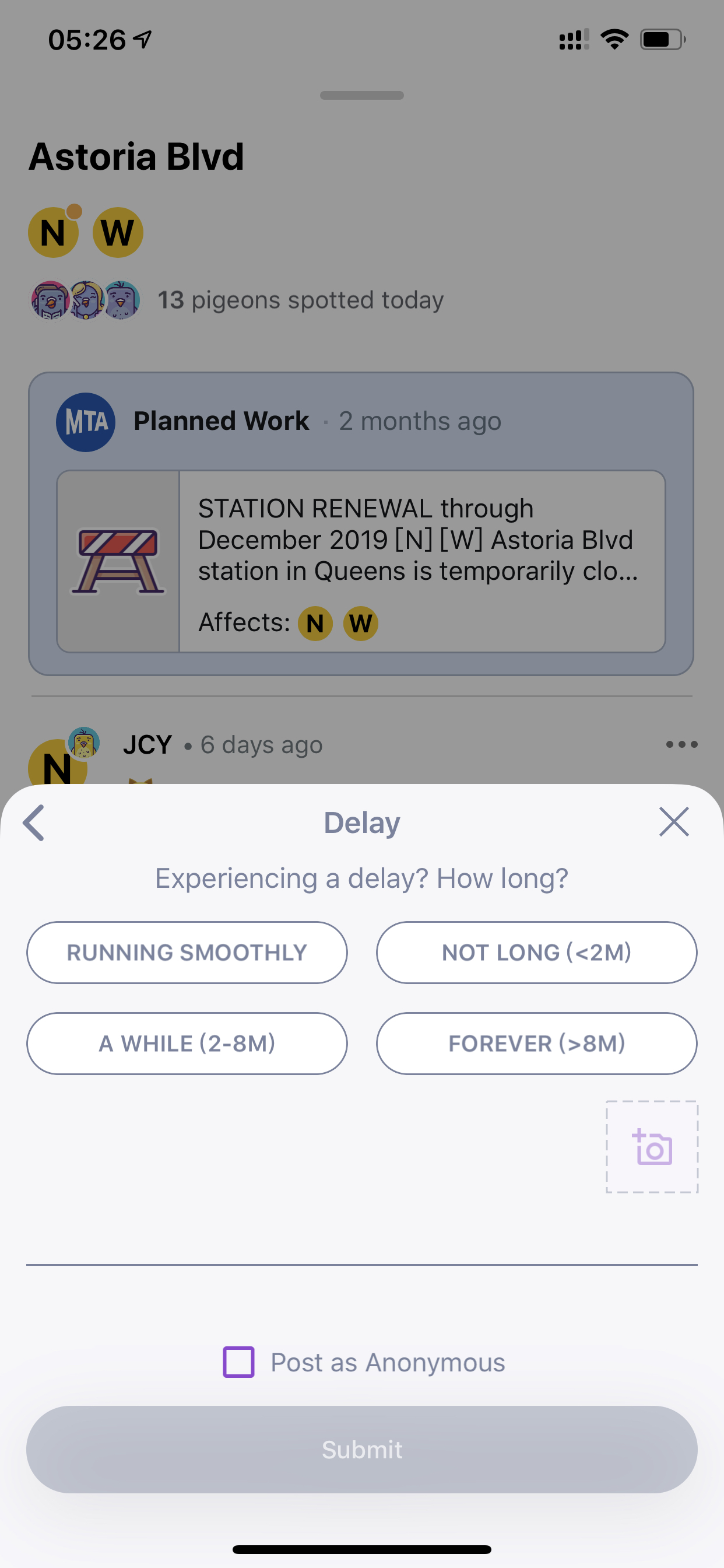
Task: Go back from the Delay sheet
Action: tap(33, 822)
